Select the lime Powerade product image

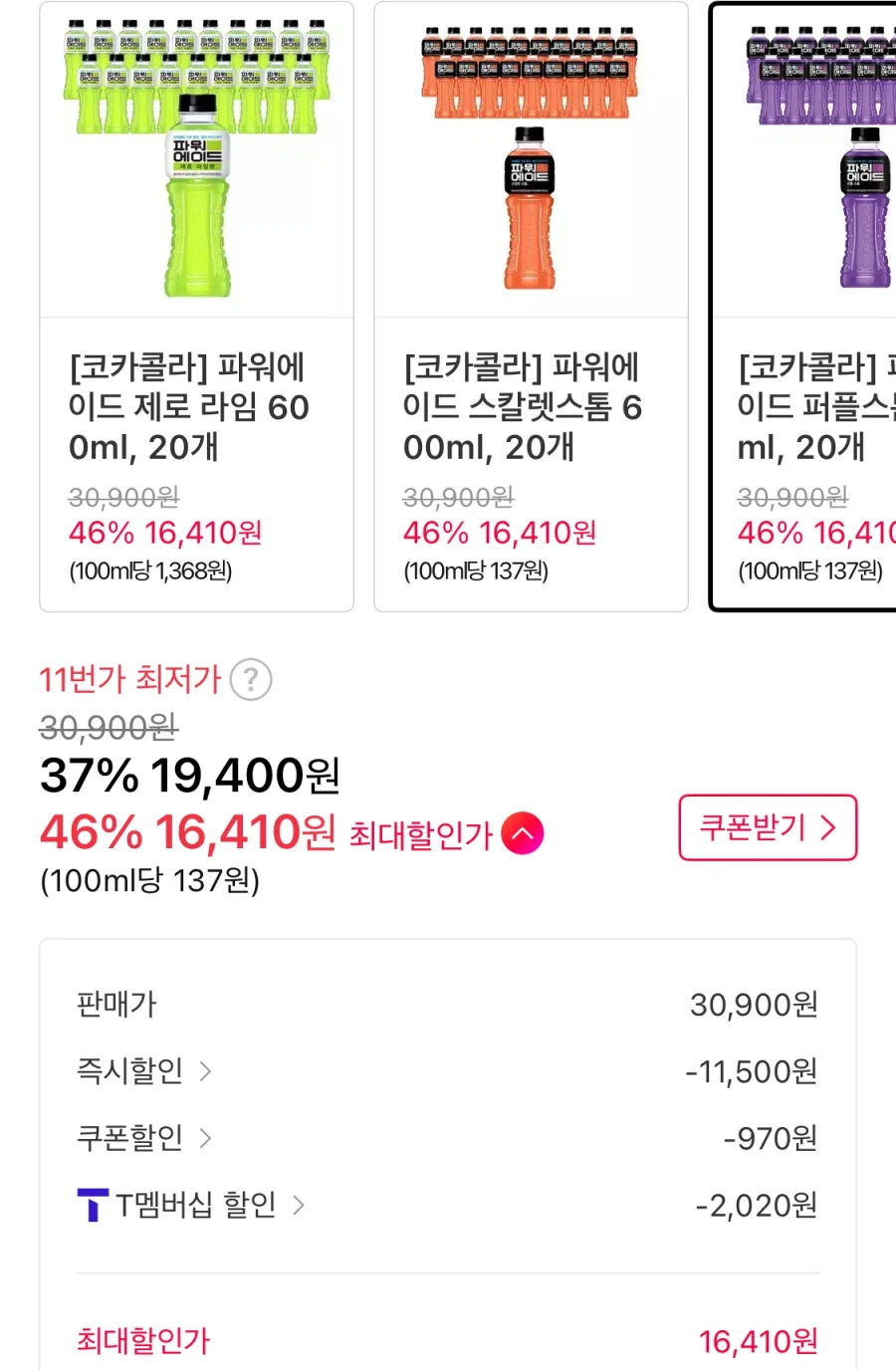(x=195, y=159)
